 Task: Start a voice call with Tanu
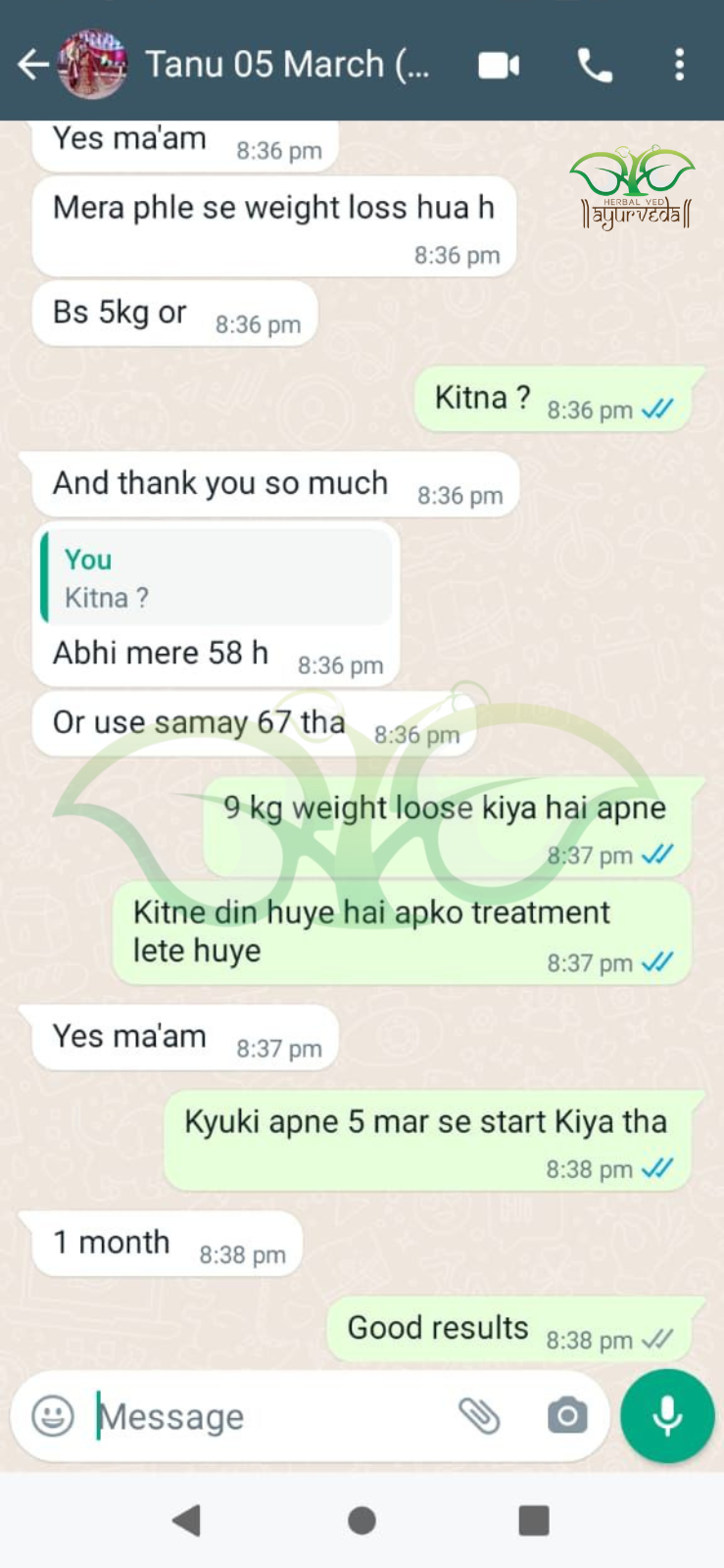click(595, 66)
